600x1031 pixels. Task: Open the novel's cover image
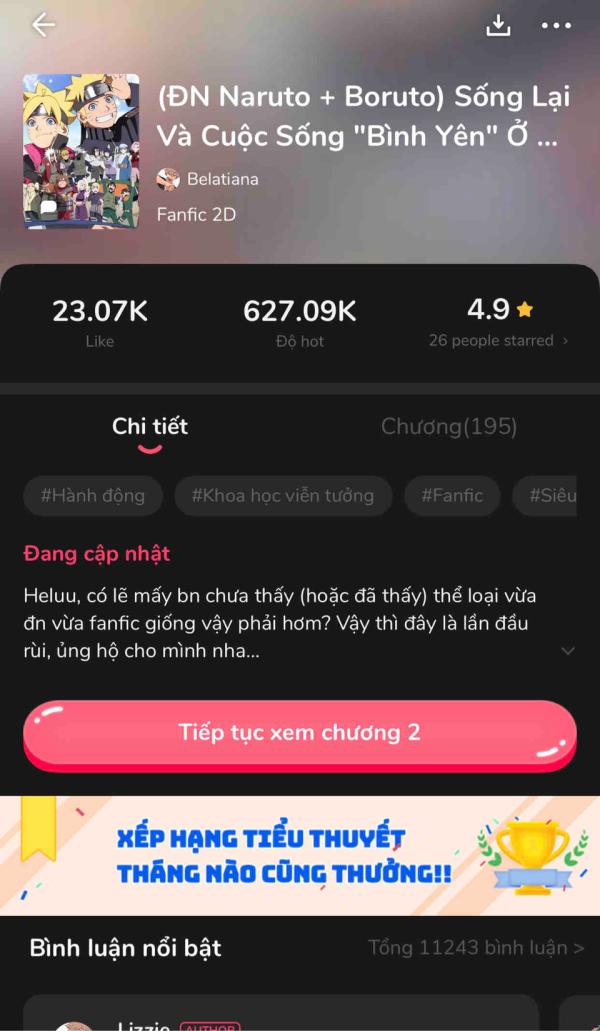point(81,150)
